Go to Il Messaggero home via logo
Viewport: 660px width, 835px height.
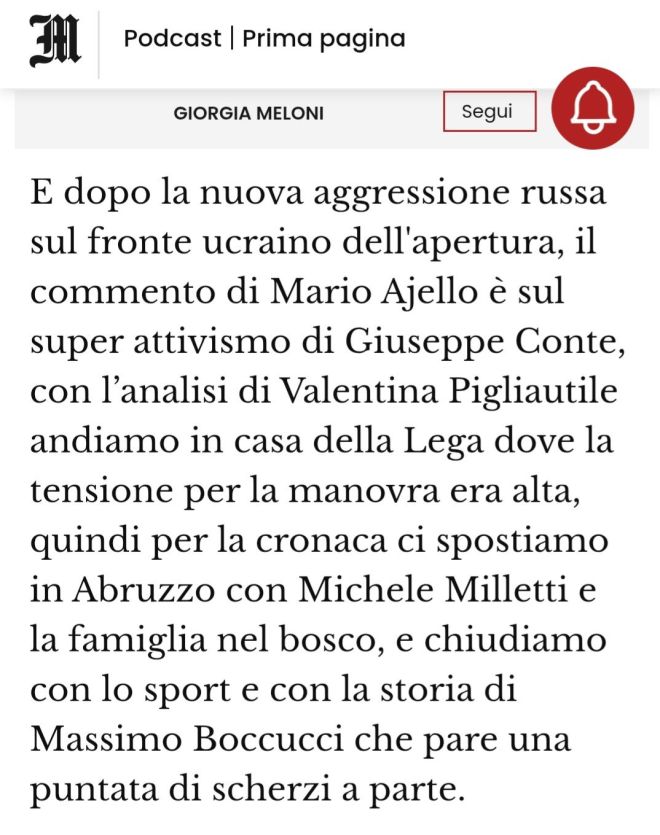pos(54,41)
